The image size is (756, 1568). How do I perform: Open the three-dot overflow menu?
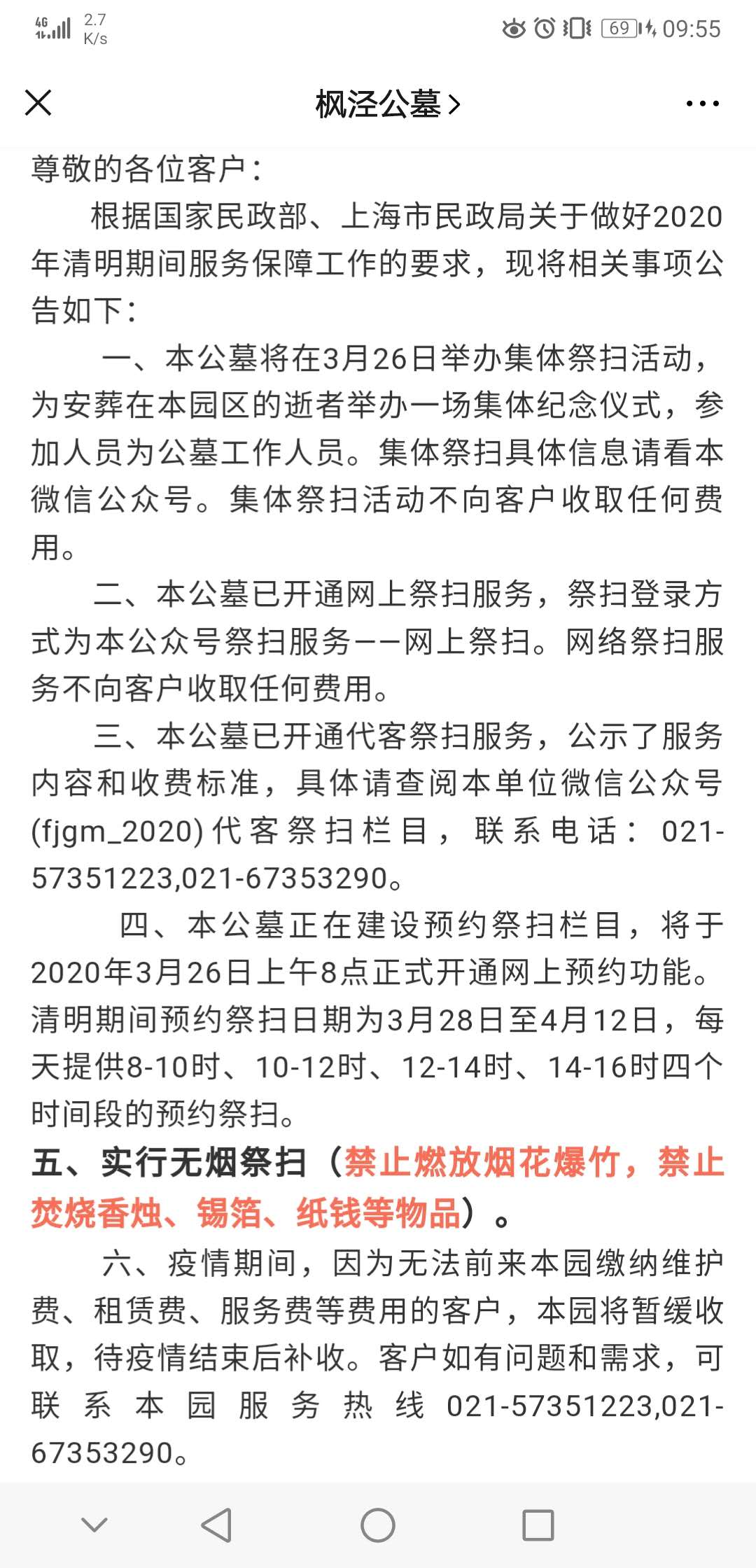pos(702,104)
